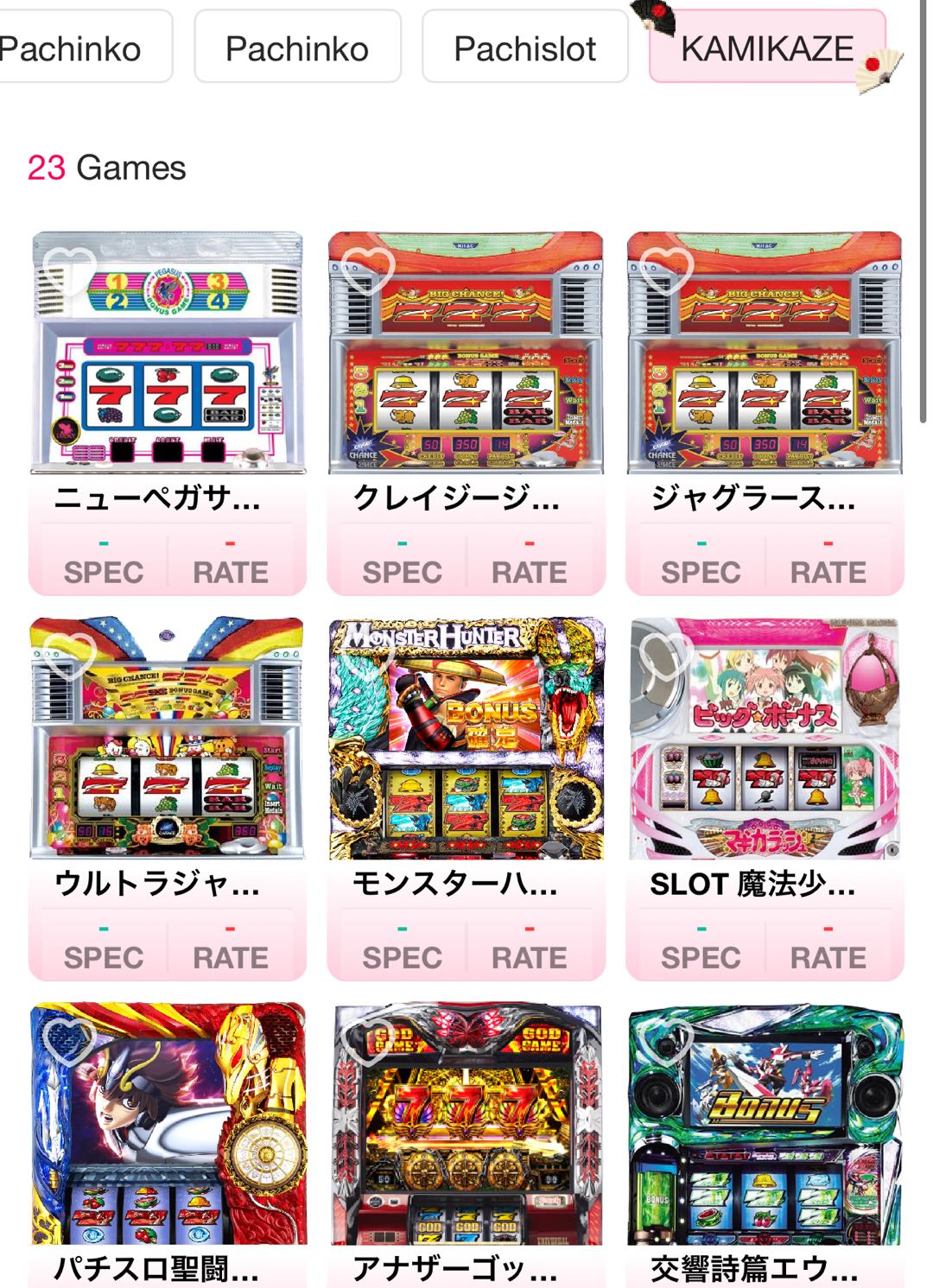
Task: Open the パチスロ聖闘 game card
Action: [168, 1123]
